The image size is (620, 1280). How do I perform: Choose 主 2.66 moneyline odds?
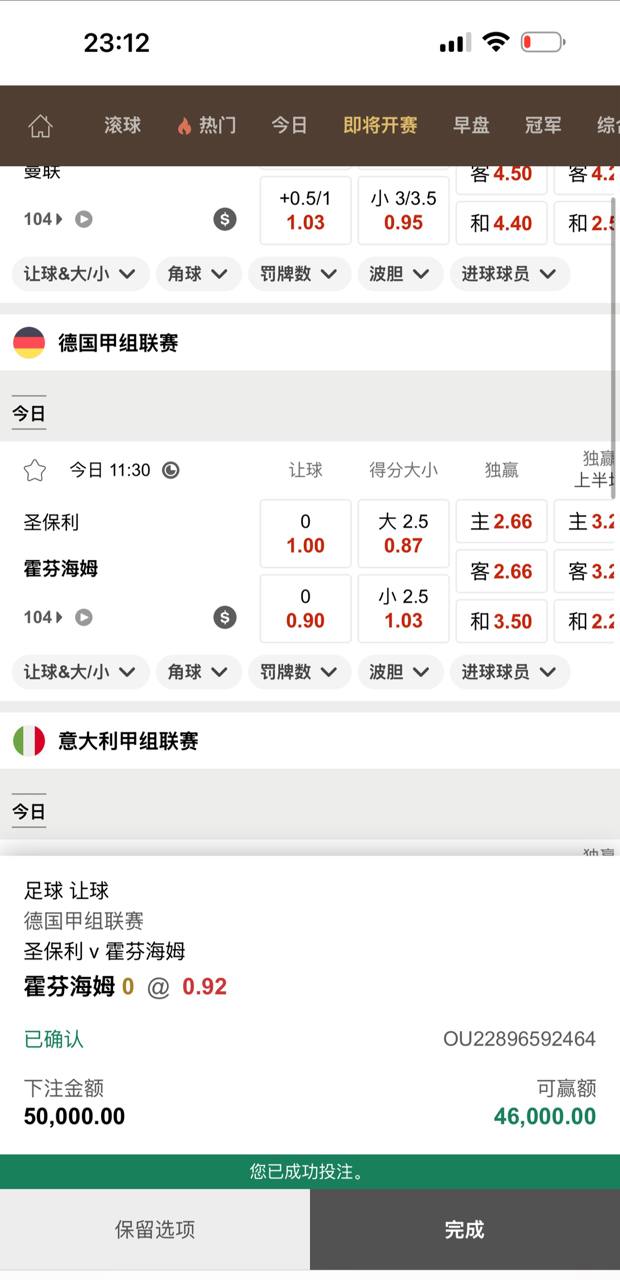(501, 522)
